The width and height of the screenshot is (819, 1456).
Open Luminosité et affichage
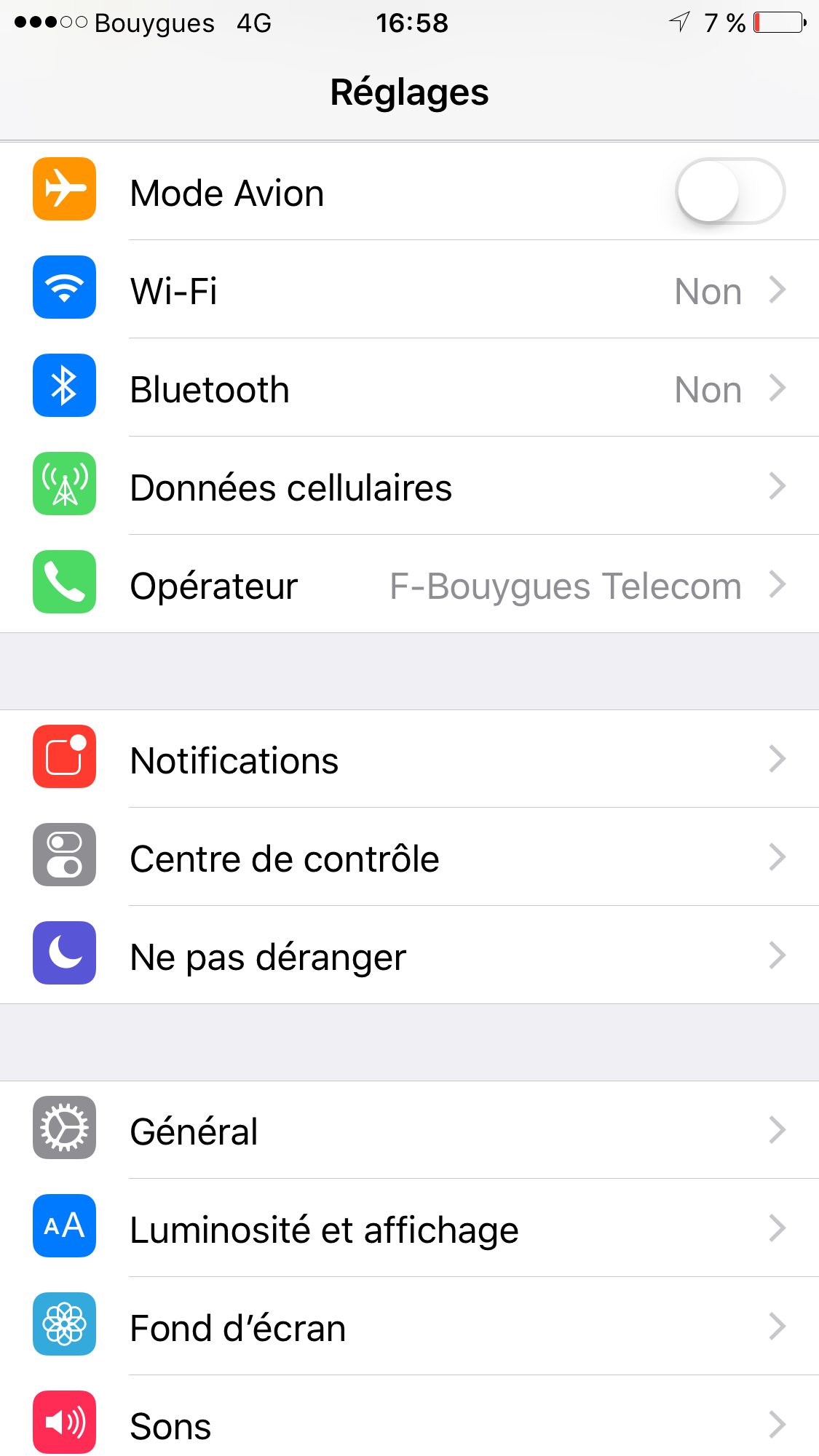coord(409,1228)
